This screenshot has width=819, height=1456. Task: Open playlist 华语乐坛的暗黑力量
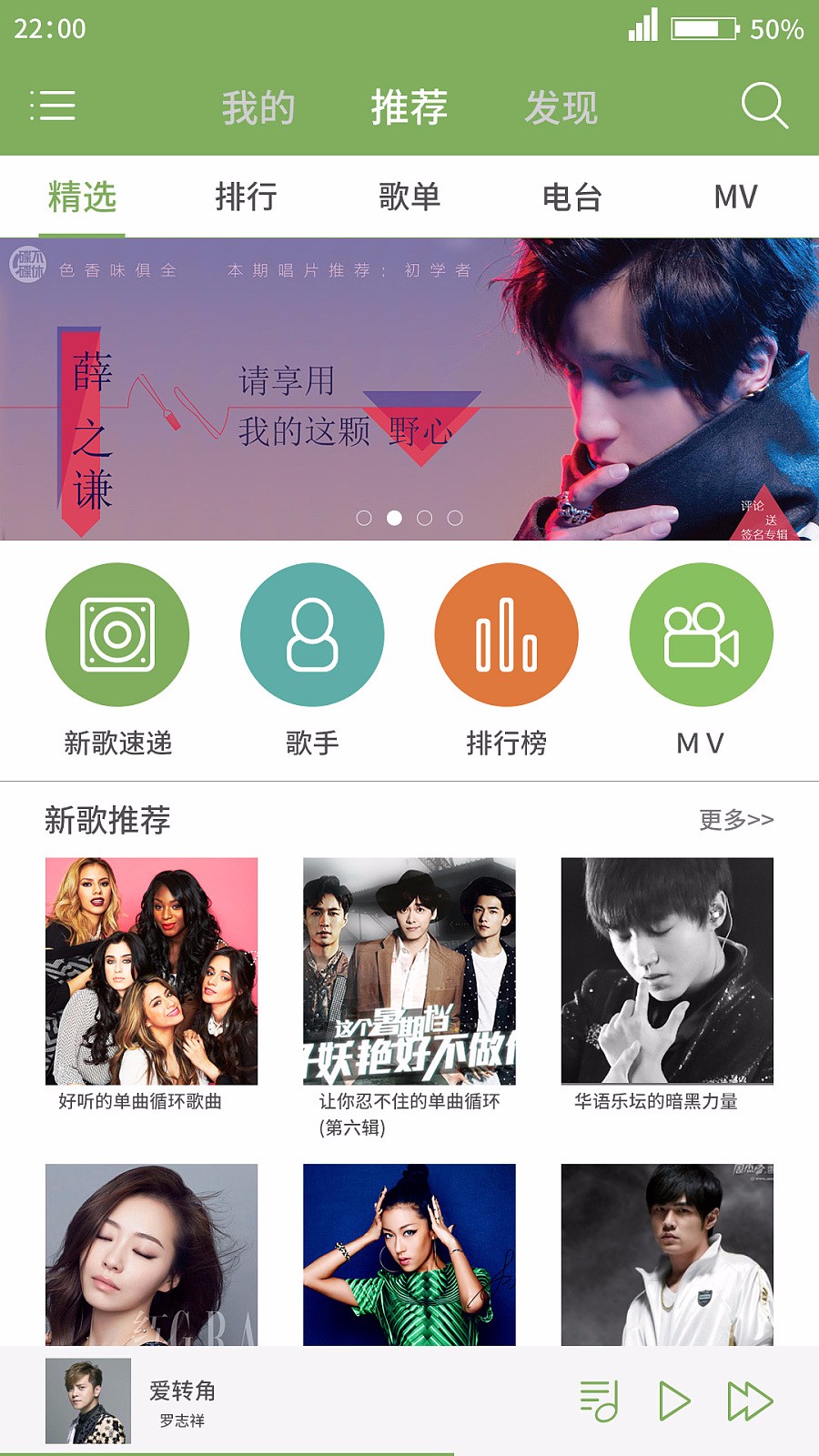tap(667, 971)
